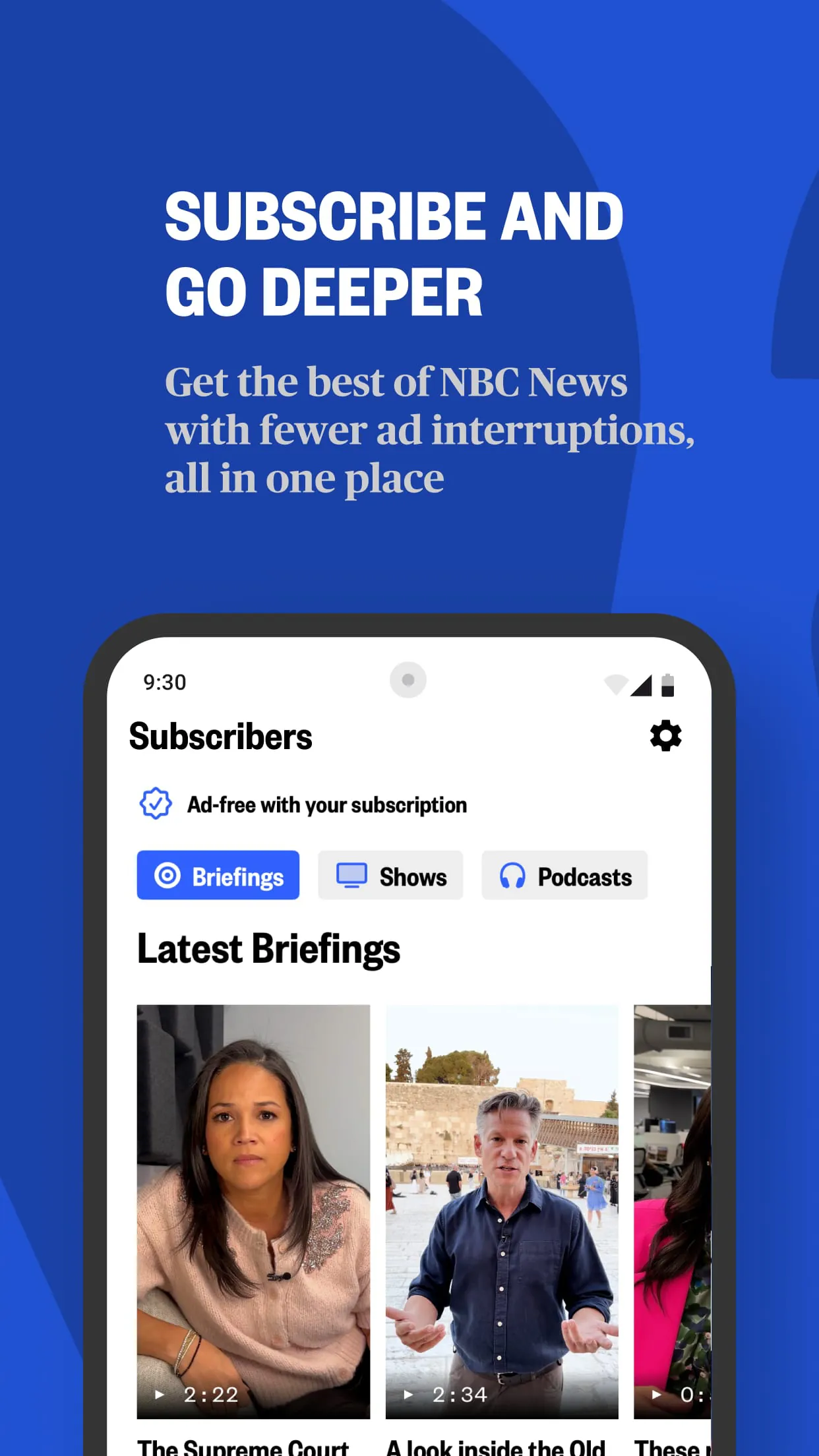Click the Briefings target icon

[x=169, y=876]
